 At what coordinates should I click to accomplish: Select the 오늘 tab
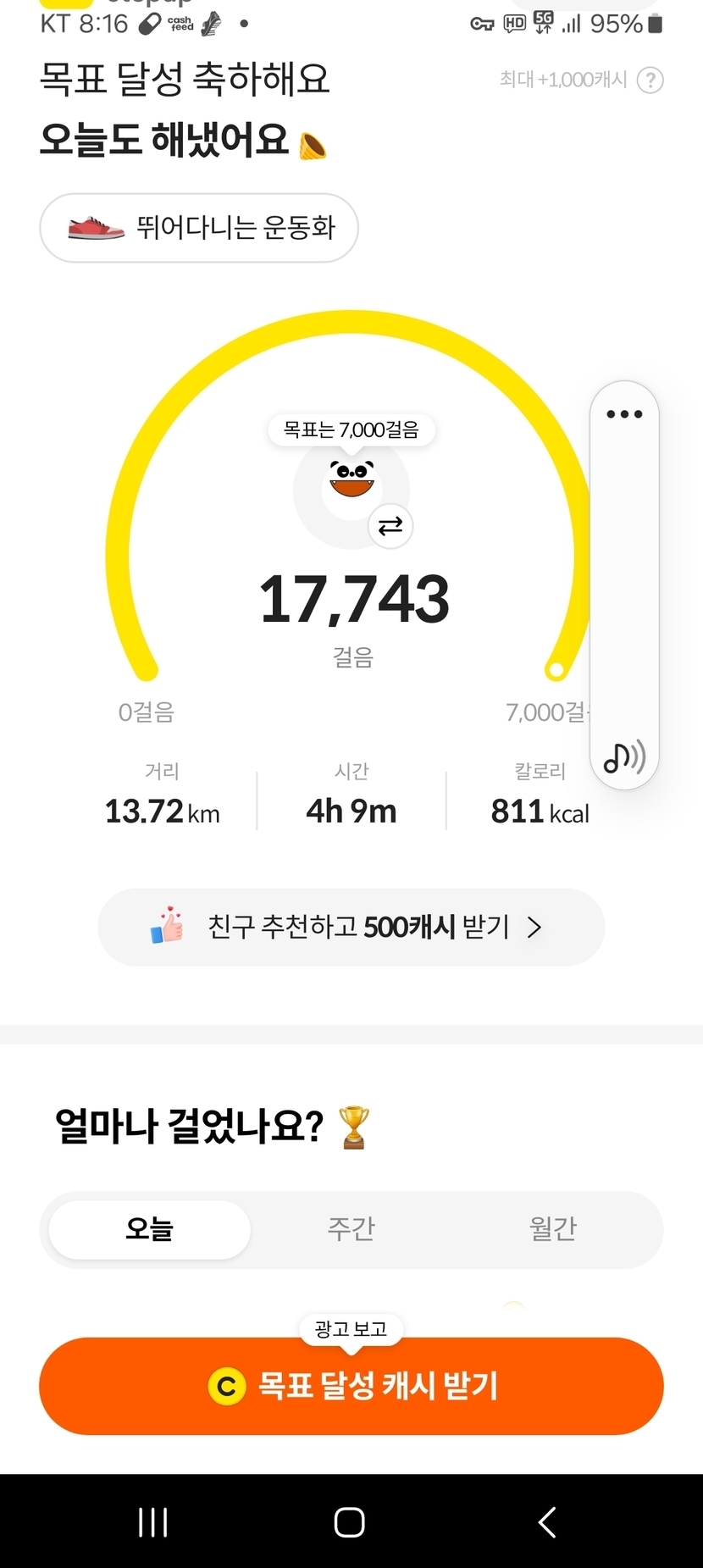150,1229
